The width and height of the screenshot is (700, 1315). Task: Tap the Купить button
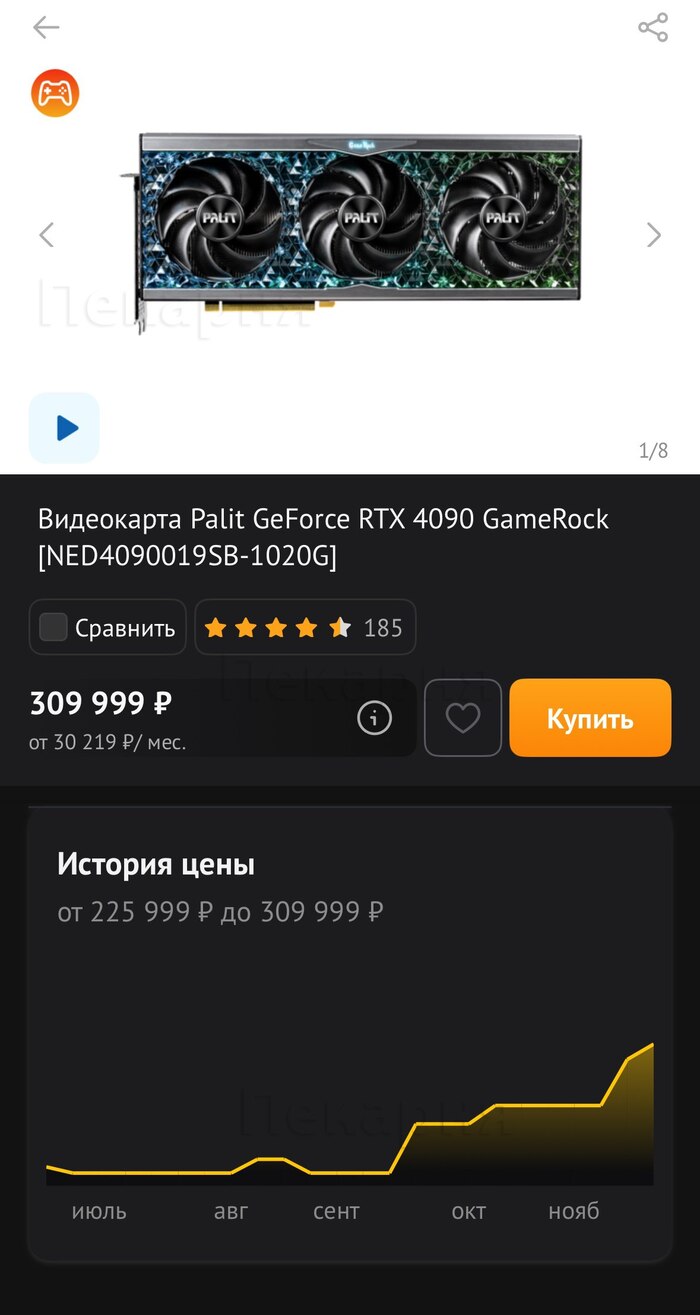click(x=590, y=718)
